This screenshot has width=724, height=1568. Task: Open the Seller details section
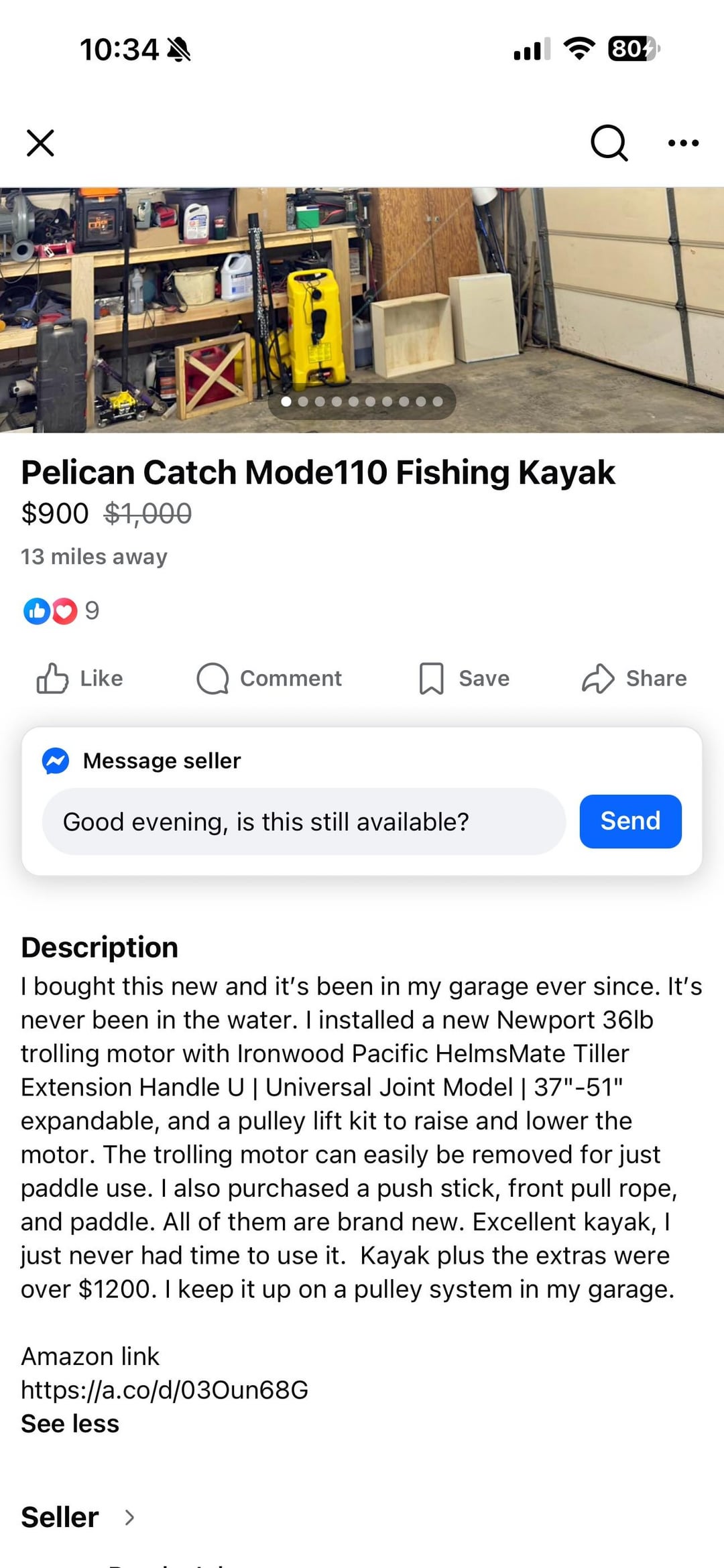[78, 1517]
